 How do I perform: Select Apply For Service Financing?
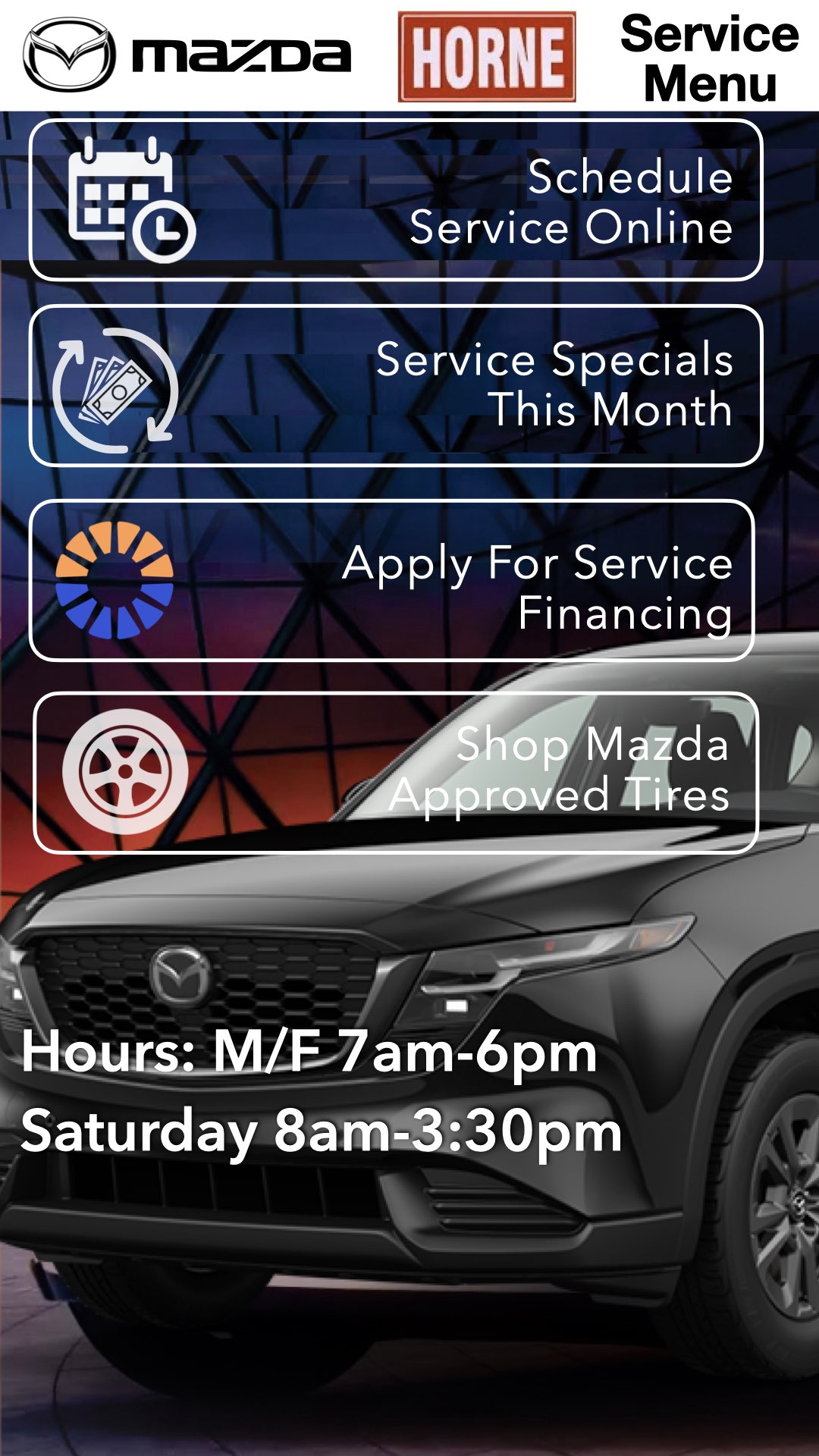pyautogui.click(x=392, y=580)
